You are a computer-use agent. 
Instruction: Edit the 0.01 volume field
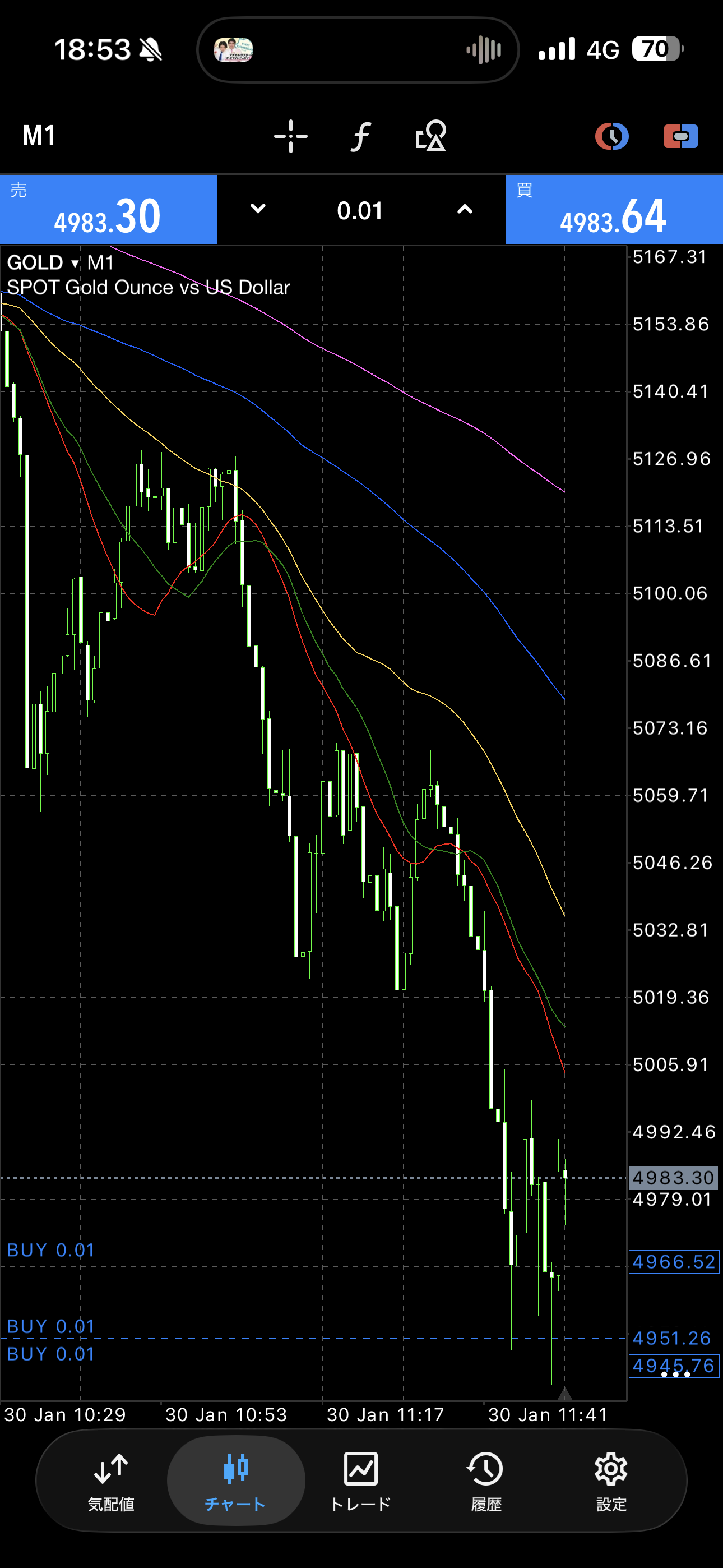pos(360,211)
